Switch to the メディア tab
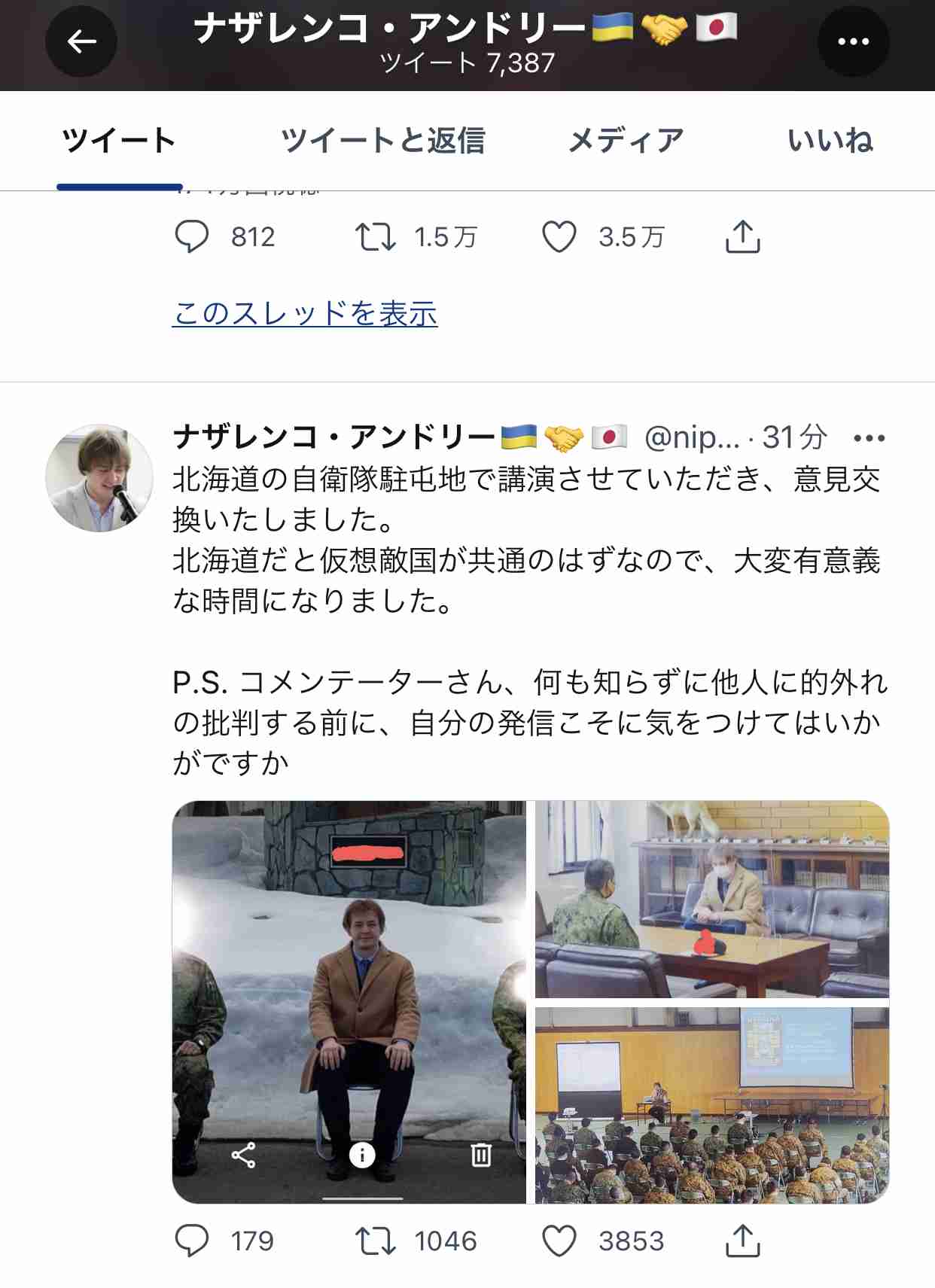Viewport: 935px width, 1288px height. click(x=626, y=139)
